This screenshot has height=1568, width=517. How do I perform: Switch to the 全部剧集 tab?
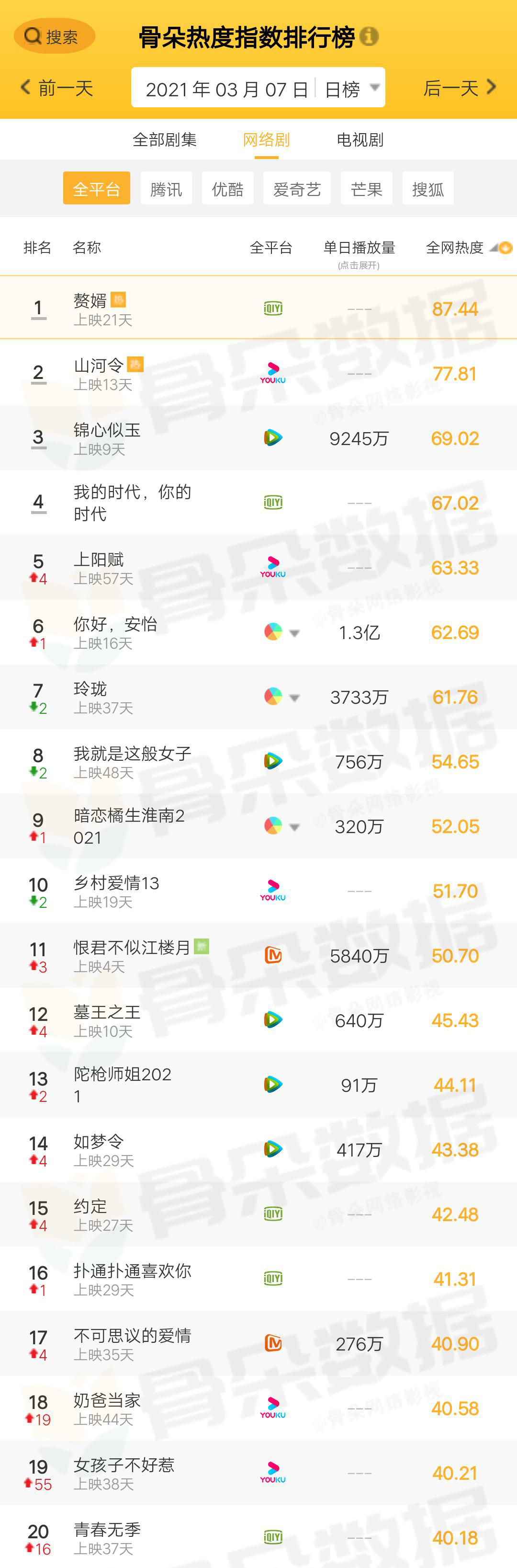point(164,140)
